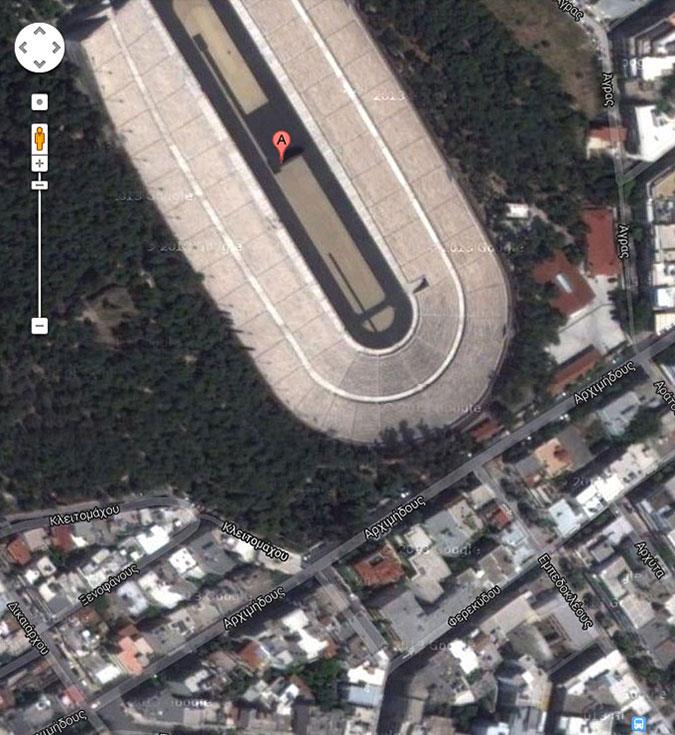
Task: Pan the map down with the arrow
Action: 39,63
